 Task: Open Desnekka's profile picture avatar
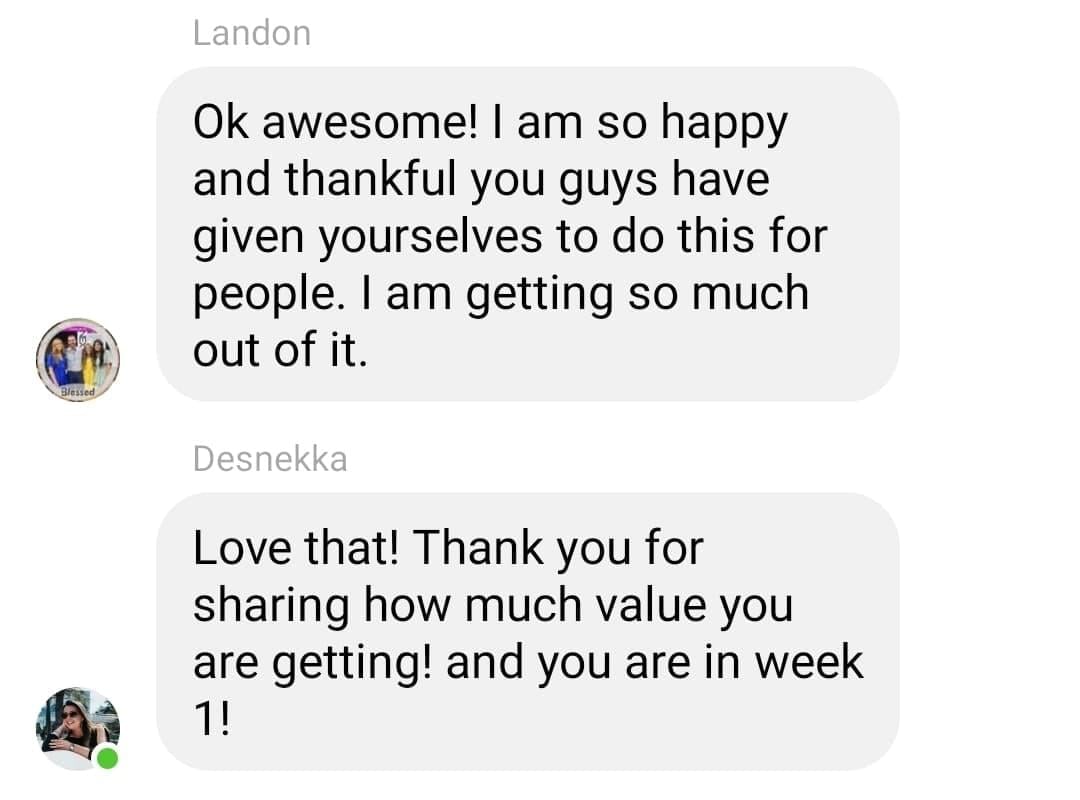tap(78, 728)
